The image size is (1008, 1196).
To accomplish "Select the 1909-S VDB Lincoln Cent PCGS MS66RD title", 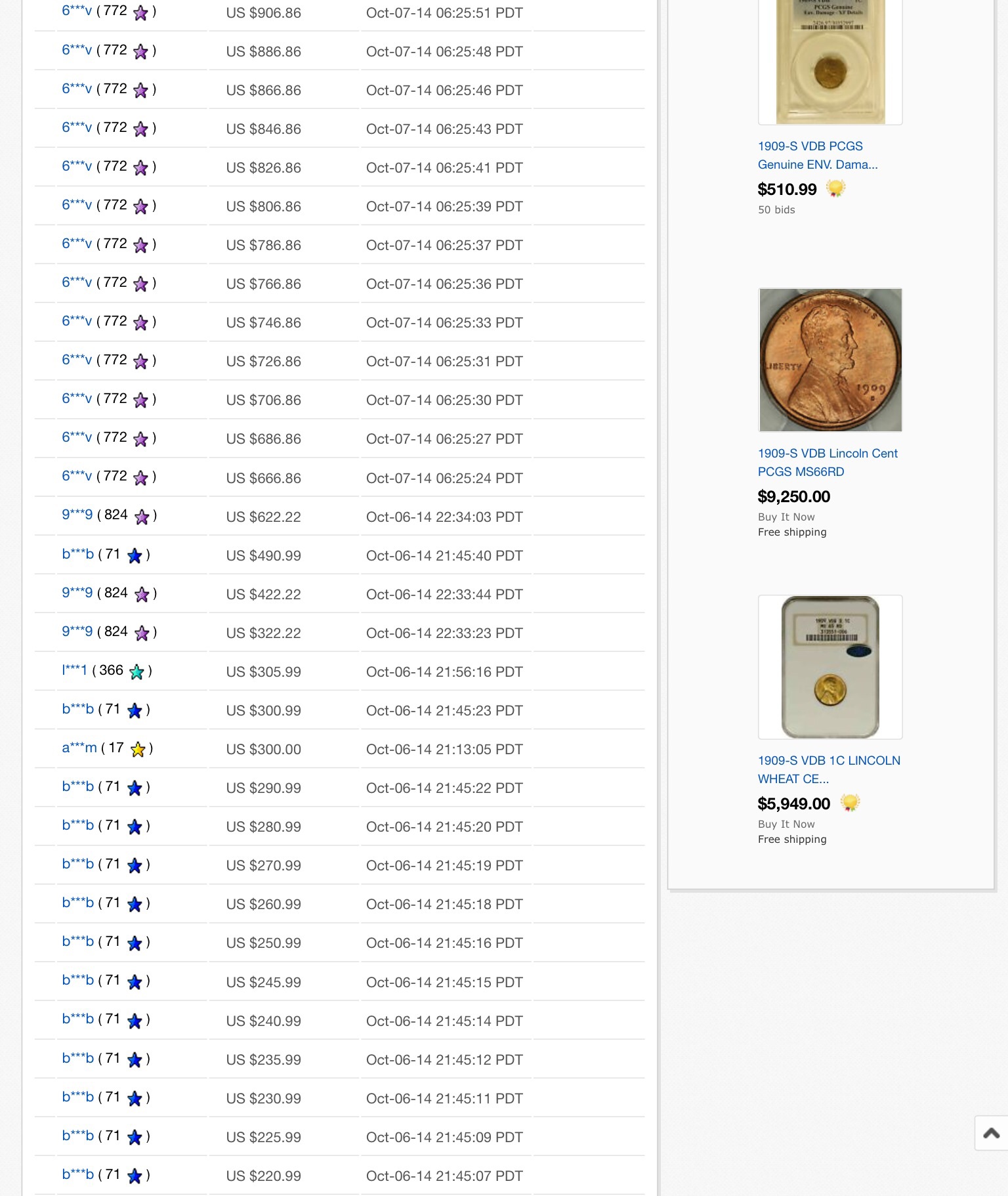I will tap(827, 462).
